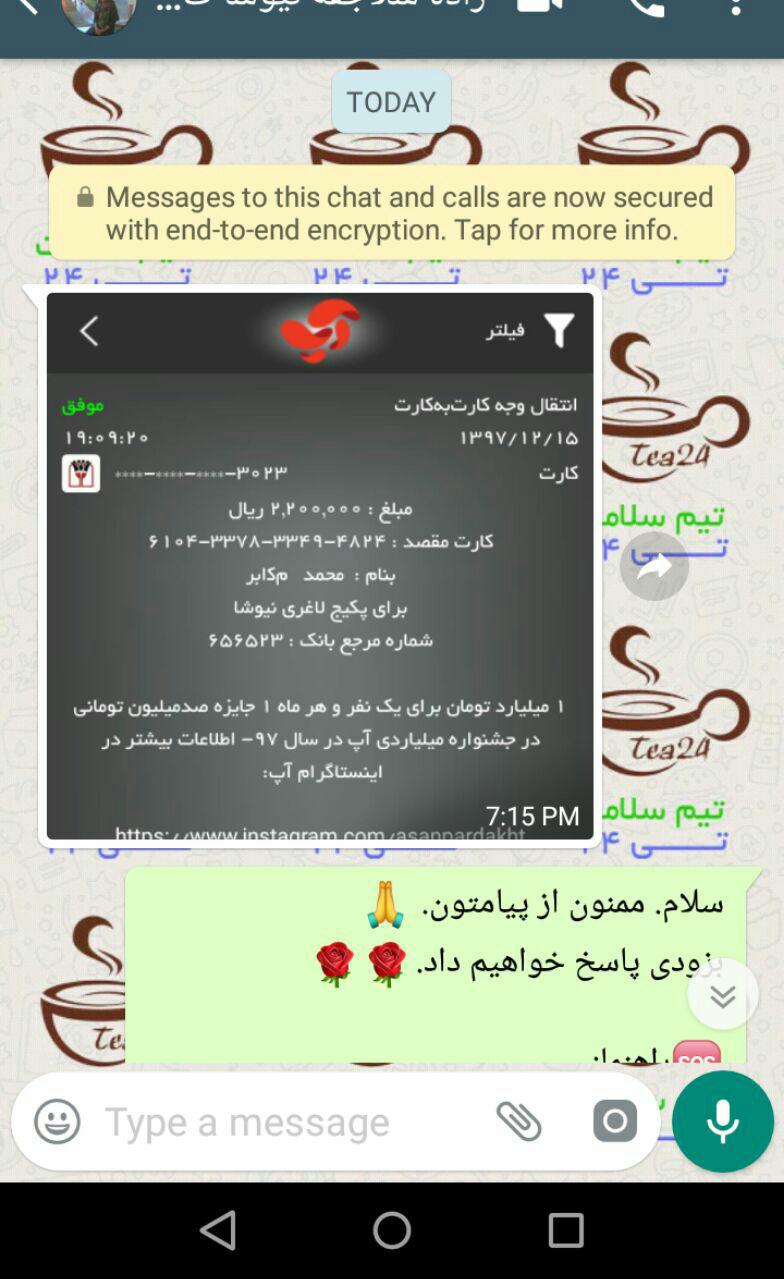Open the overflow menu
This screenshot has height=1279, width=784.
point(736,8)
